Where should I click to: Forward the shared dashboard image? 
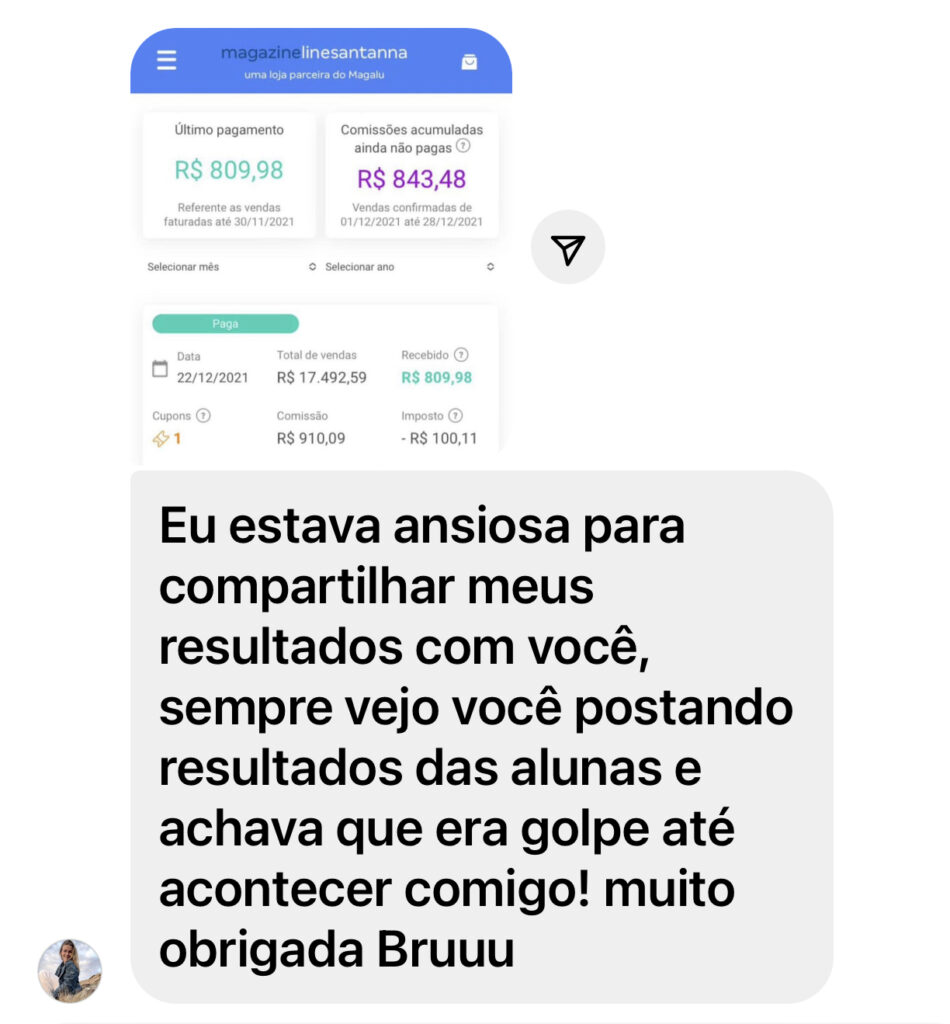tap(567, 248)
